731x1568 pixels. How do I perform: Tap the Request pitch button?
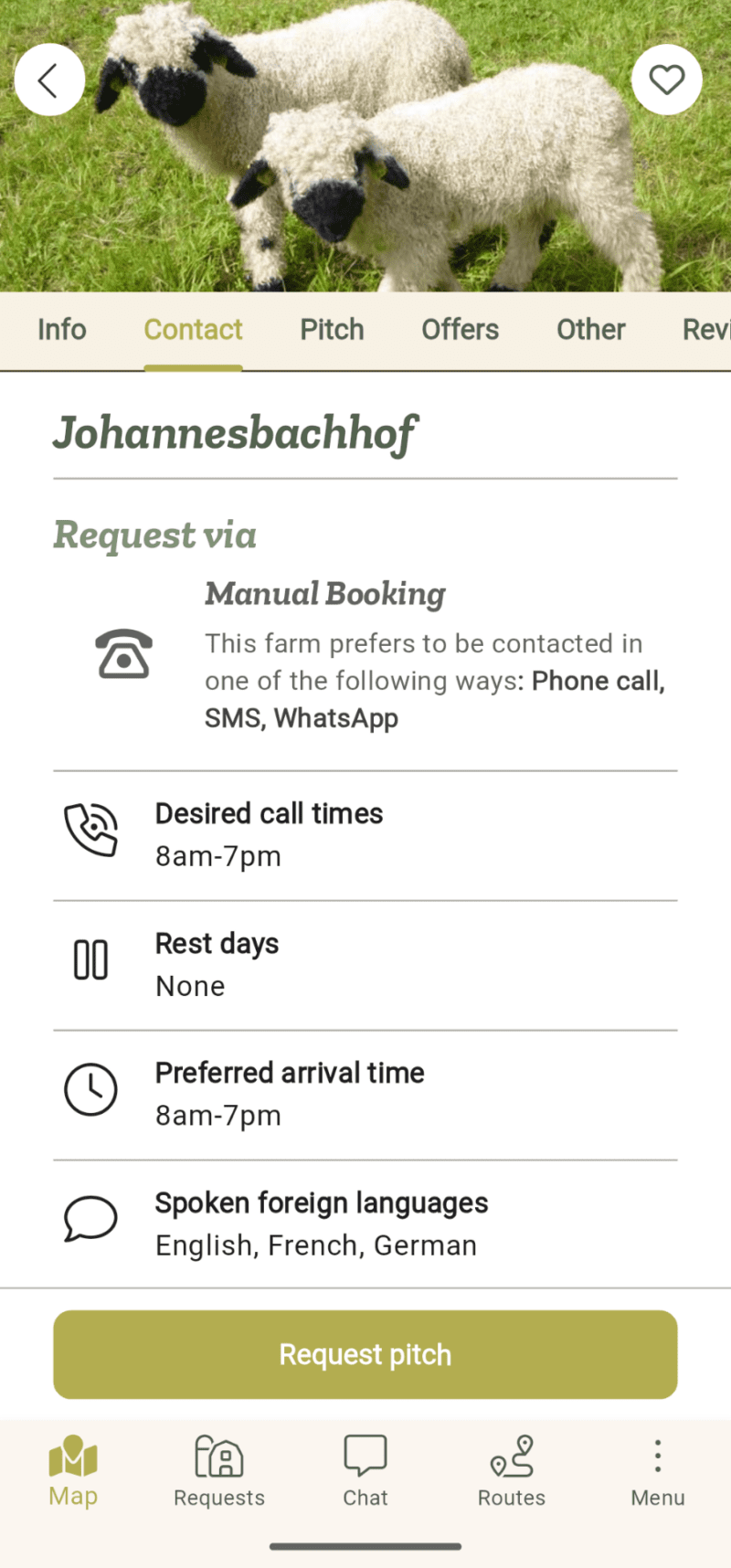pos(365,1354)
